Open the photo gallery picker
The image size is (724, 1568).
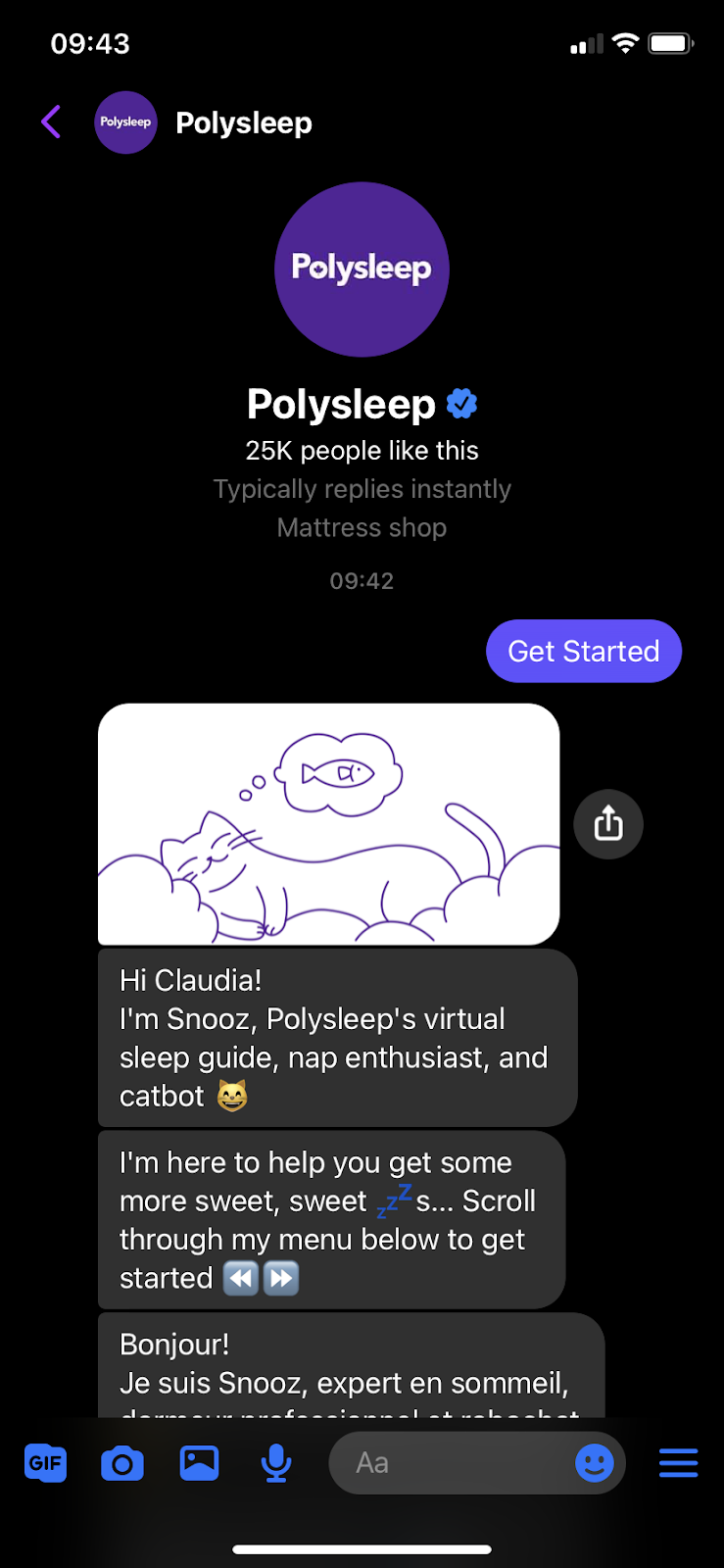199,1463
